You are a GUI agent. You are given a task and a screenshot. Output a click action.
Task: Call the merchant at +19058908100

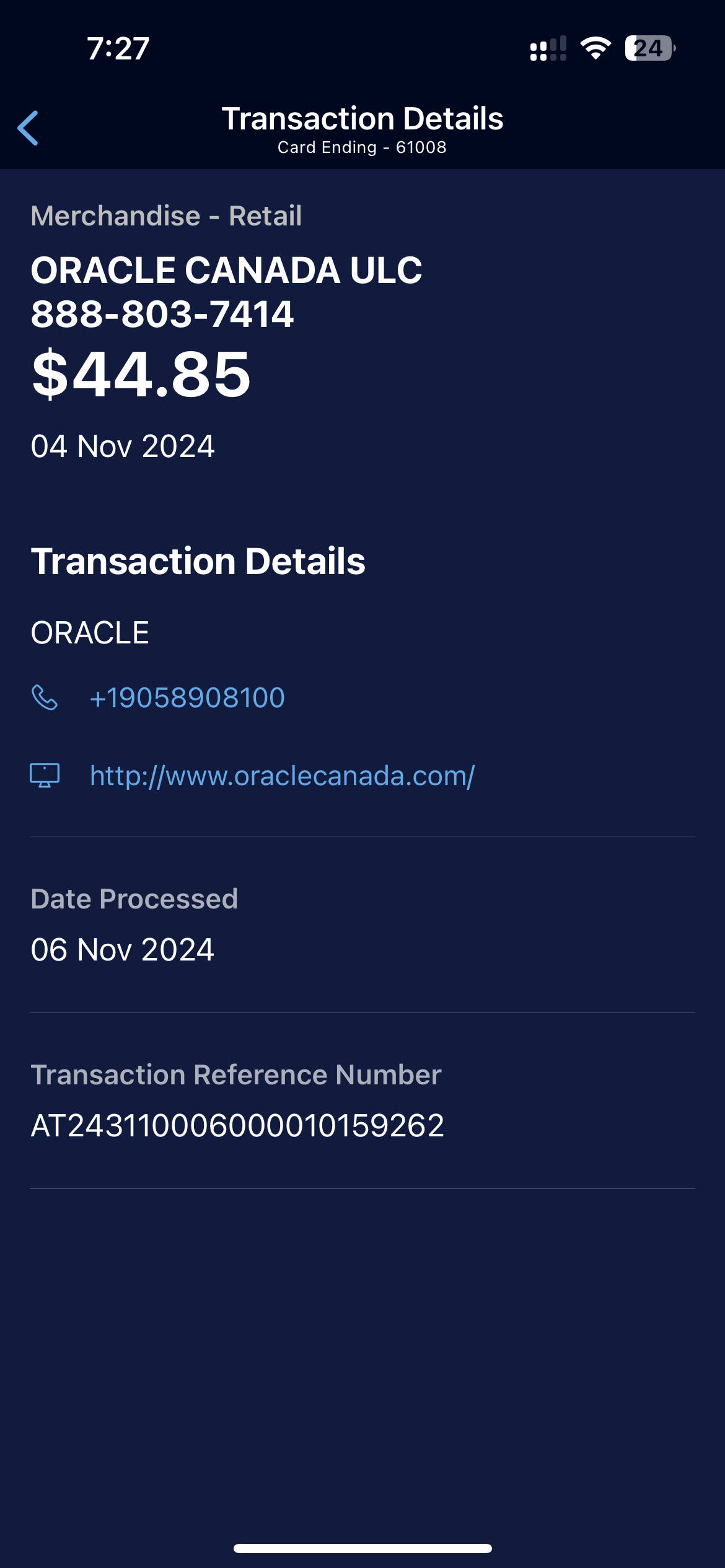tap(187, 698)
